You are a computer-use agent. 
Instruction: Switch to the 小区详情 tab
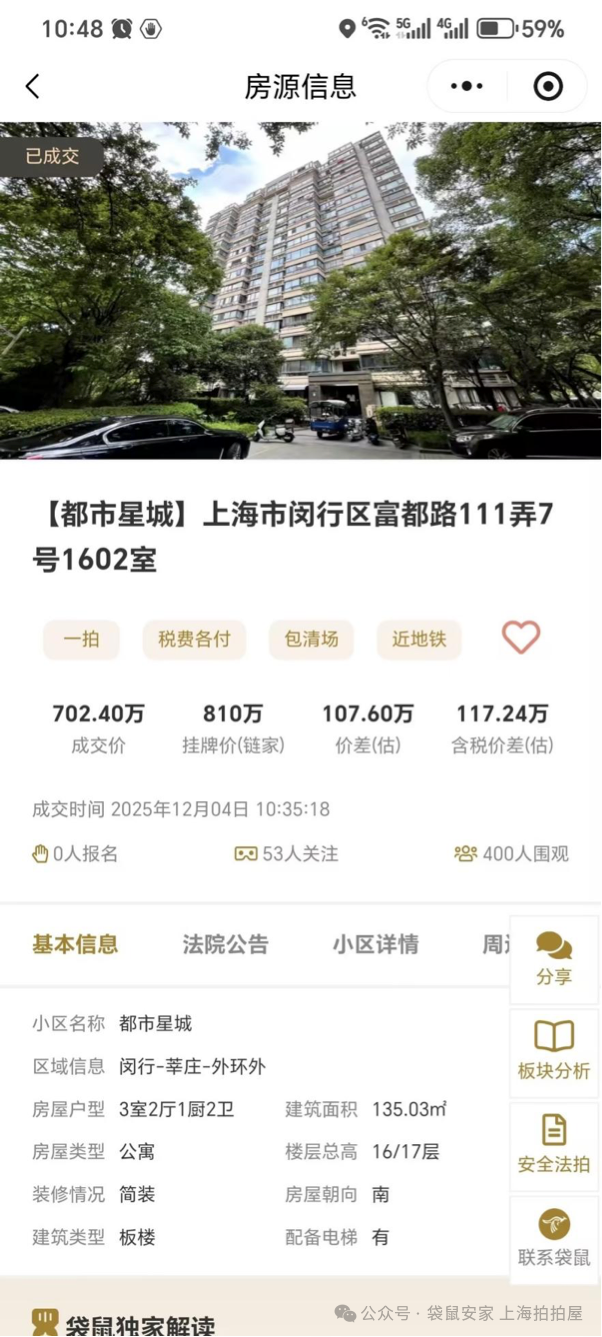[x=375, y=944]
